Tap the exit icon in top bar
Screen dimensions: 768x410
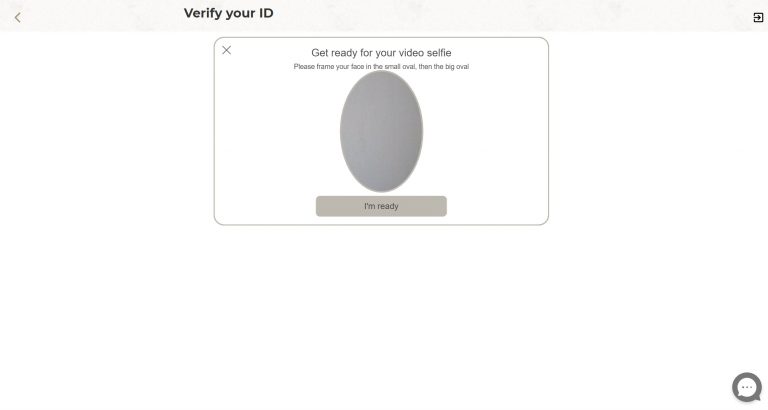[758, 17]
